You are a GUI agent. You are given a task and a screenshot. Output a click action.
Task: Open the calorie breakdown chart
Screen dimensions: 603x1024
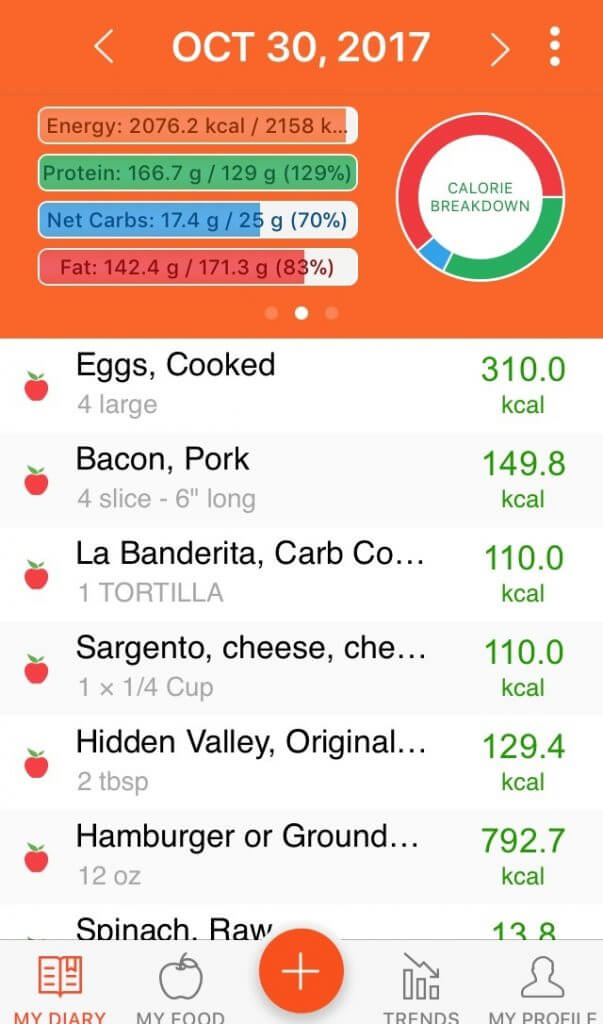tap(480, 197)
